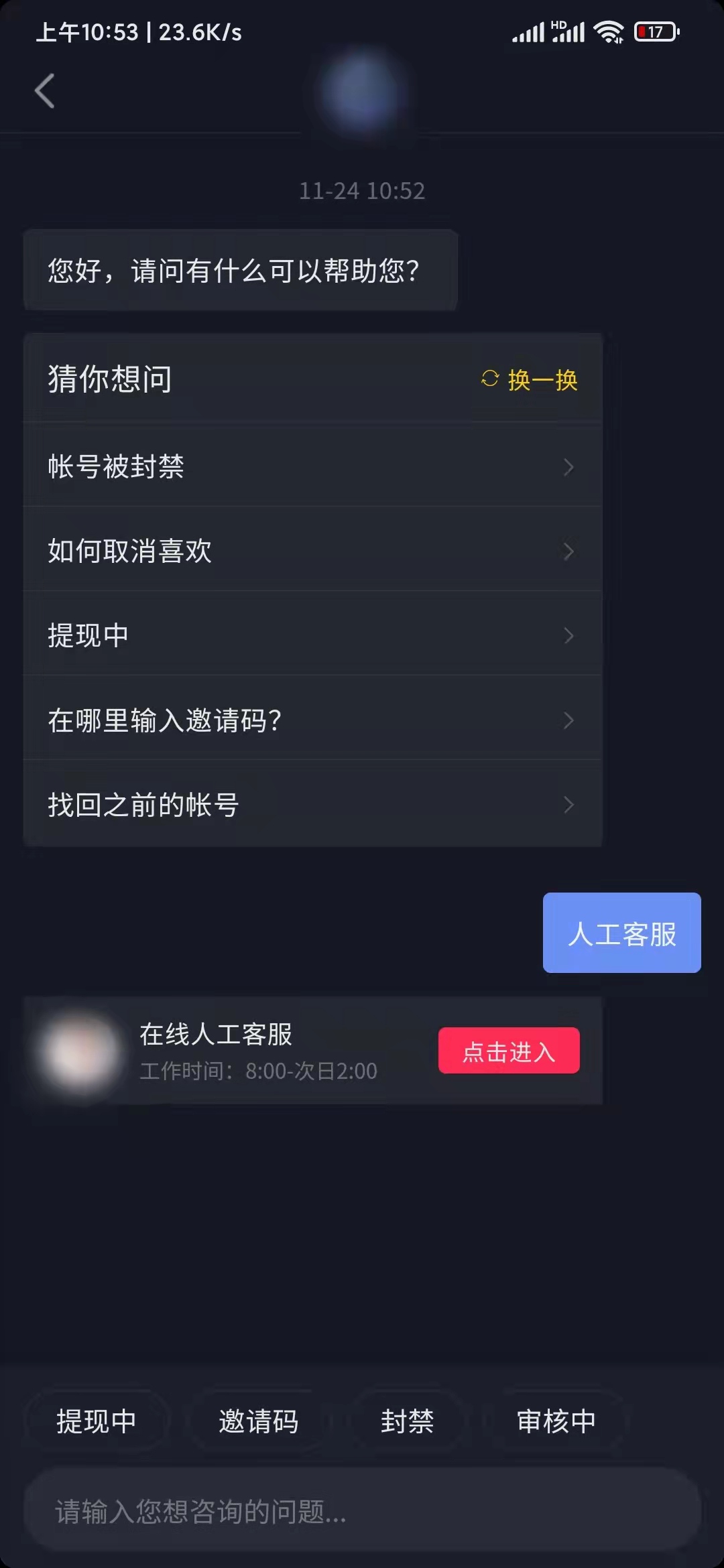Image resolution: width=724 pixels, height=1568 pixels.
Task: Open the 找回之前的帐号 topic
Action: tap(314, 805)
